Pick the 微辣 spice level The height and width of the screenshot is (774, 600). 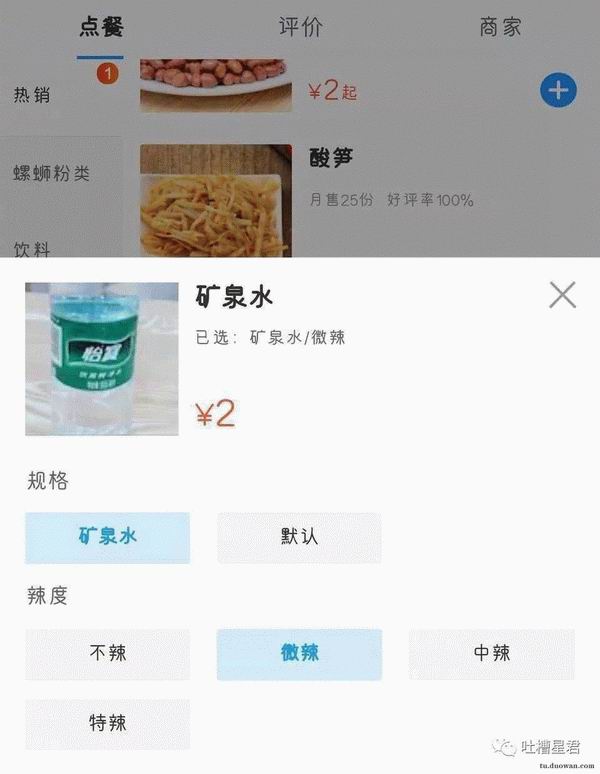click(x=299, y=654)
